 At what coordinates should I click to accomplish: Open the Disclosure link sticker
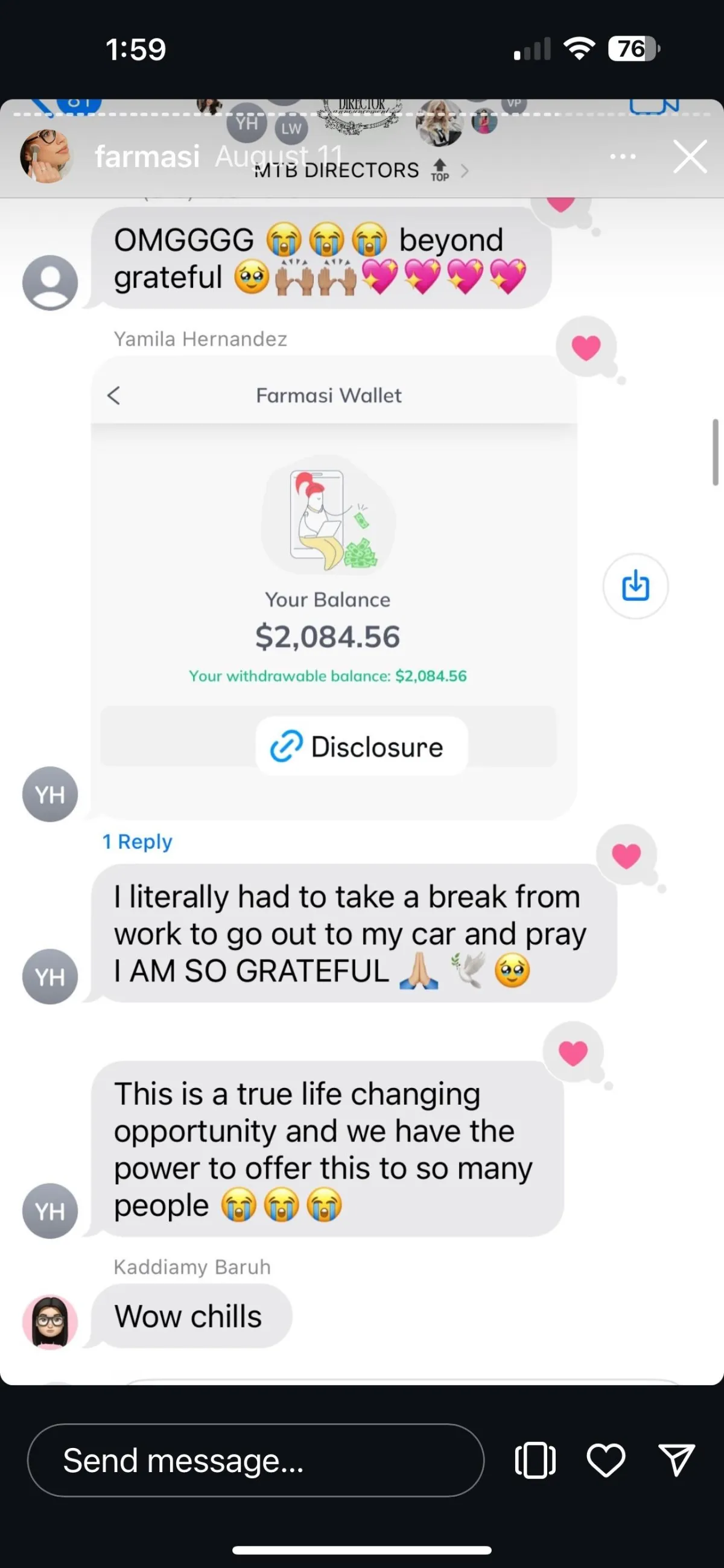(361, 746)
